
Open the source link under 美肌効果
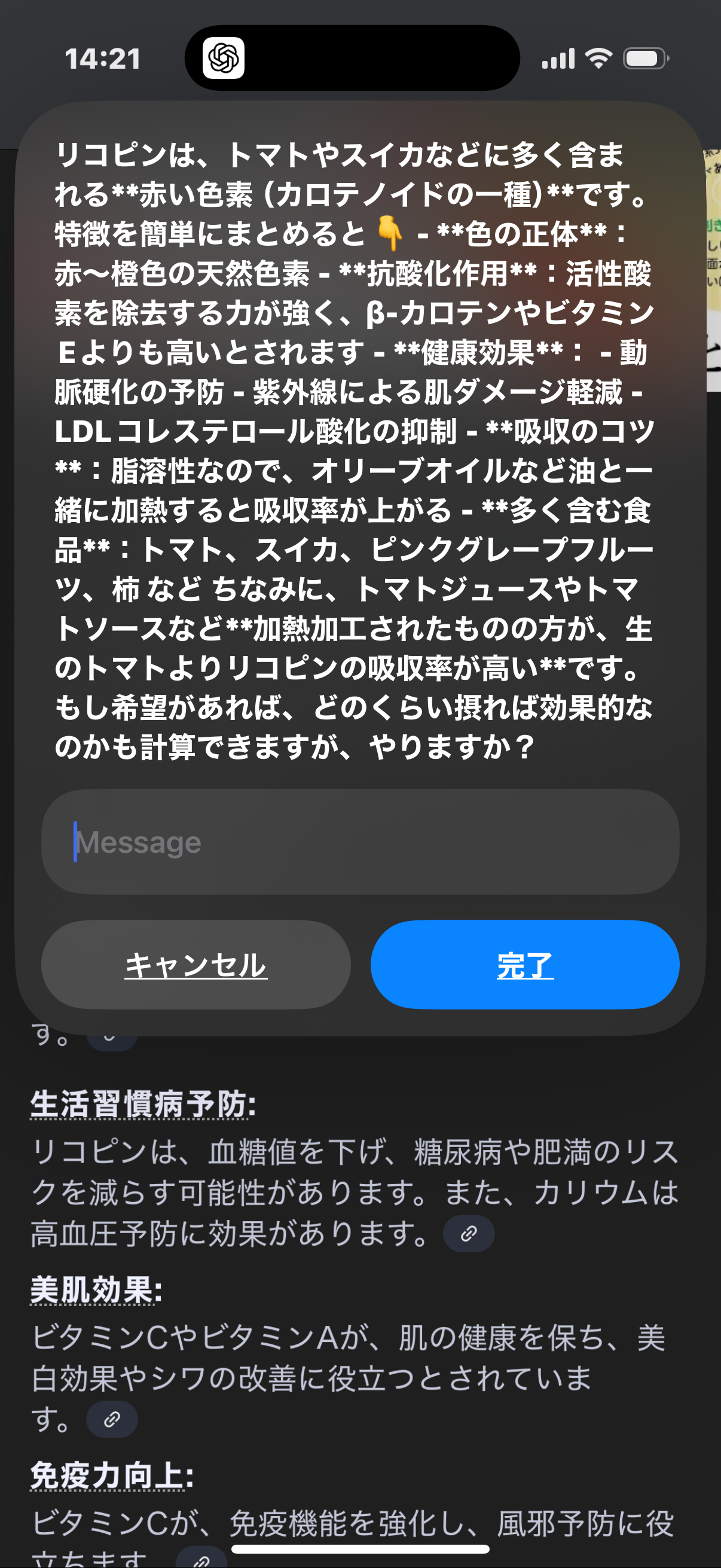click(x=112, y=1419)
